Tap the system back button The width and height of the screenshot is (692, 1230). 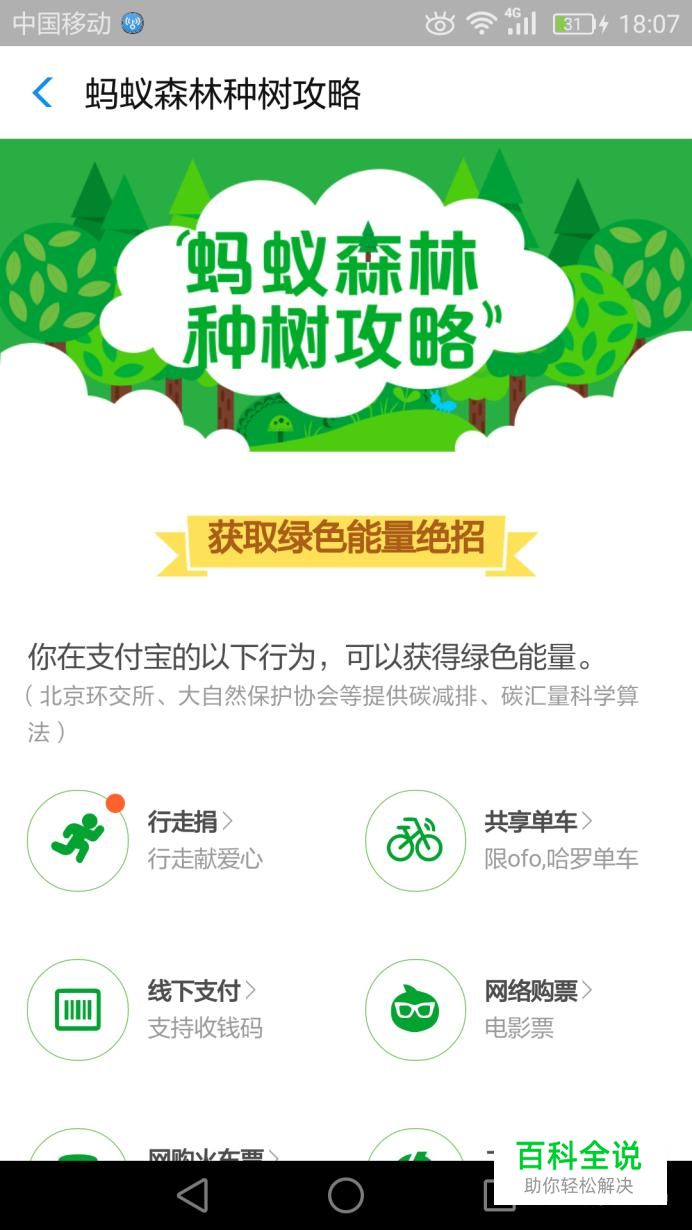point(192,1195)
